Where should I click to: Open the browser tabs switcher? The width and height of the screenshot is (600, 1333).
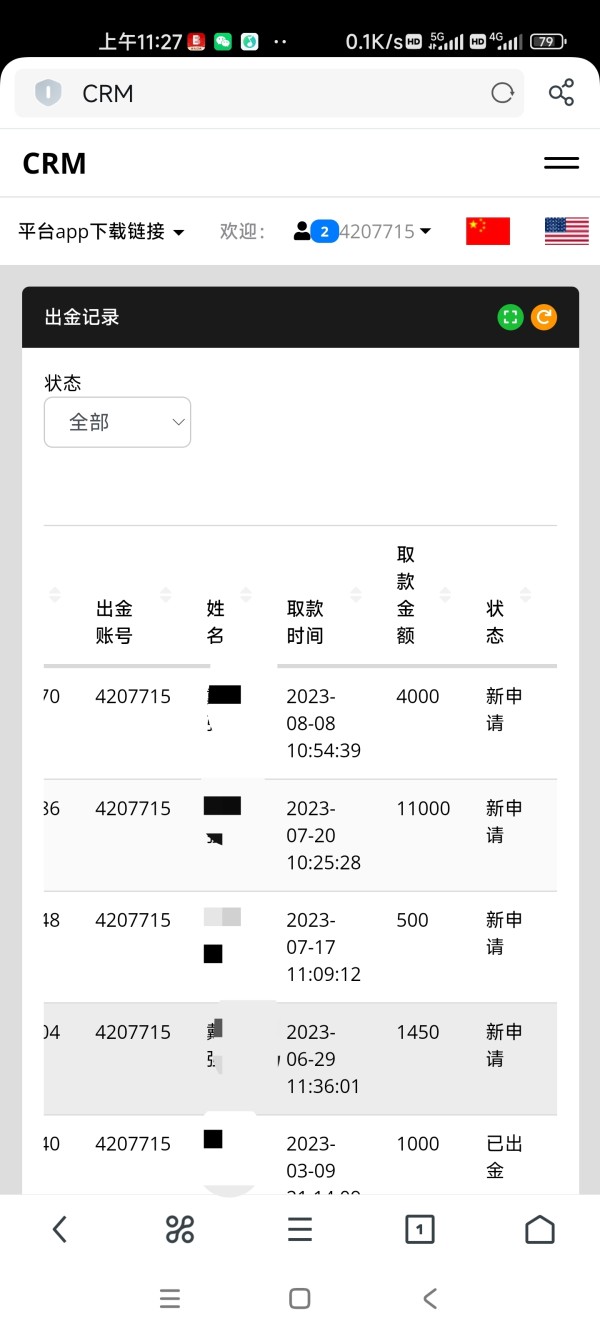(x=420, y=1229)
